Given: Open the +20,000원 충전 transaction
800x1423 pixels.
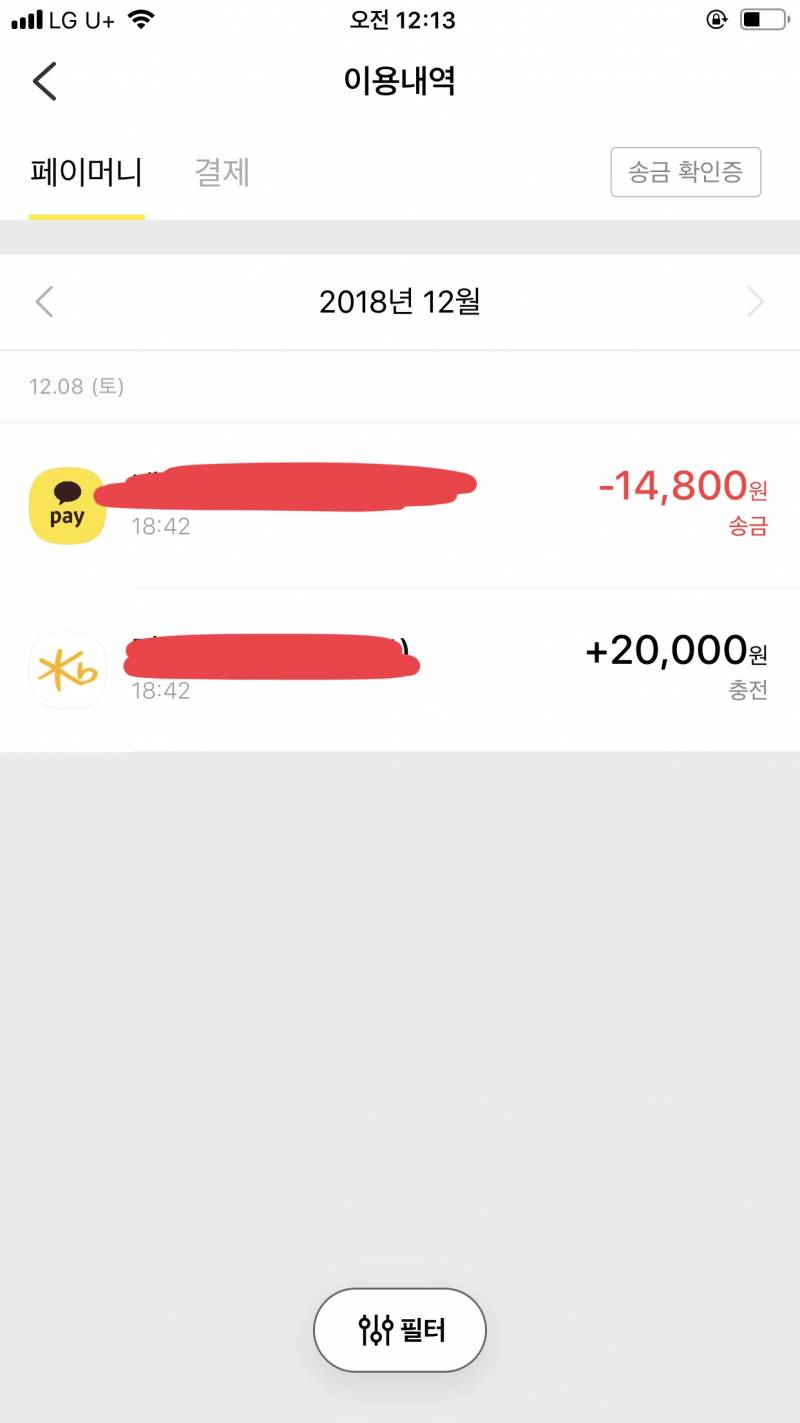Looking at the screenshot, I should coord(400,670).
